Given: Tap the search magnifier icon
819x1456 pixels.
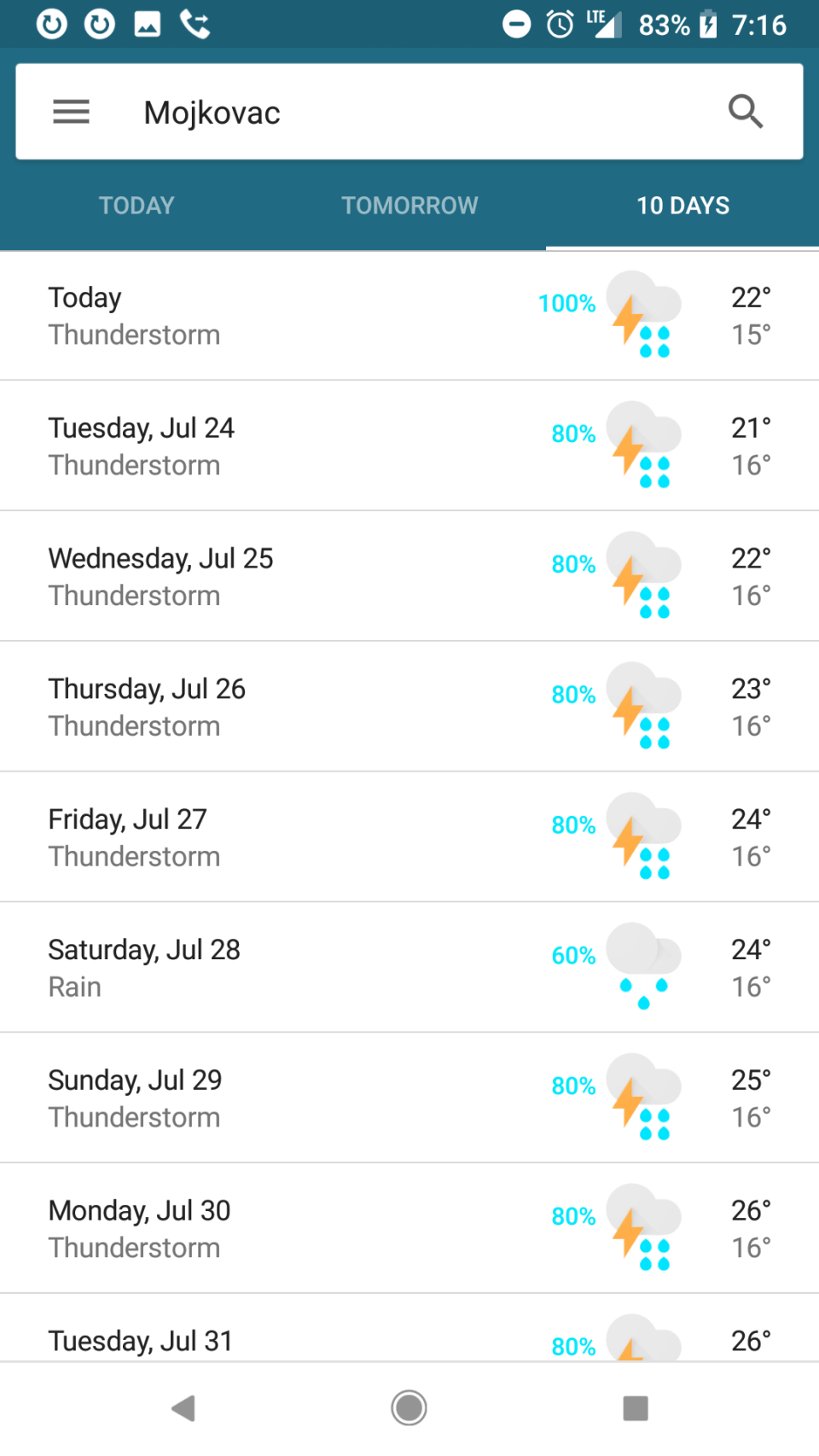Looking at the screenshot, I should (x=745, y=112).
